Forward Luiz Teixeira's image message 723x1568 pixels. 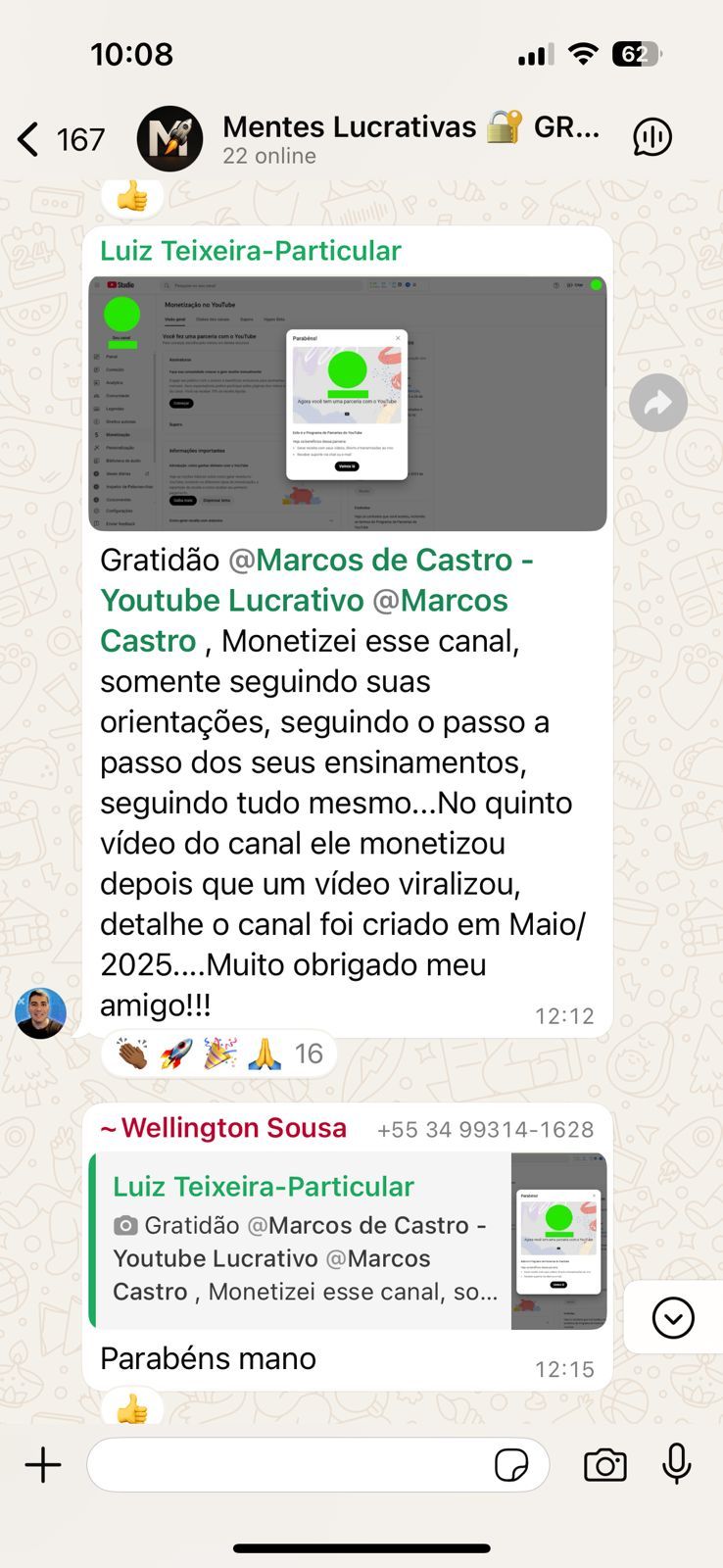pos(658,403)
